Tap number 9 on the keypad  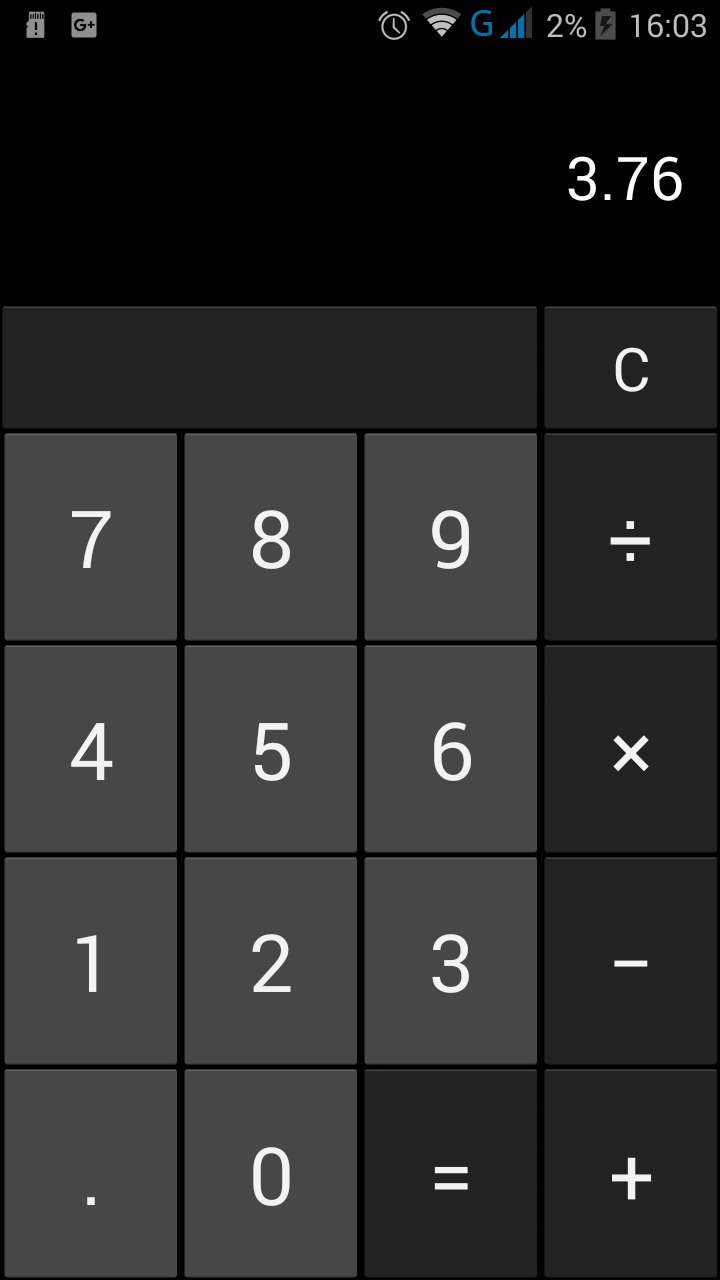click(x=451, y=537)
